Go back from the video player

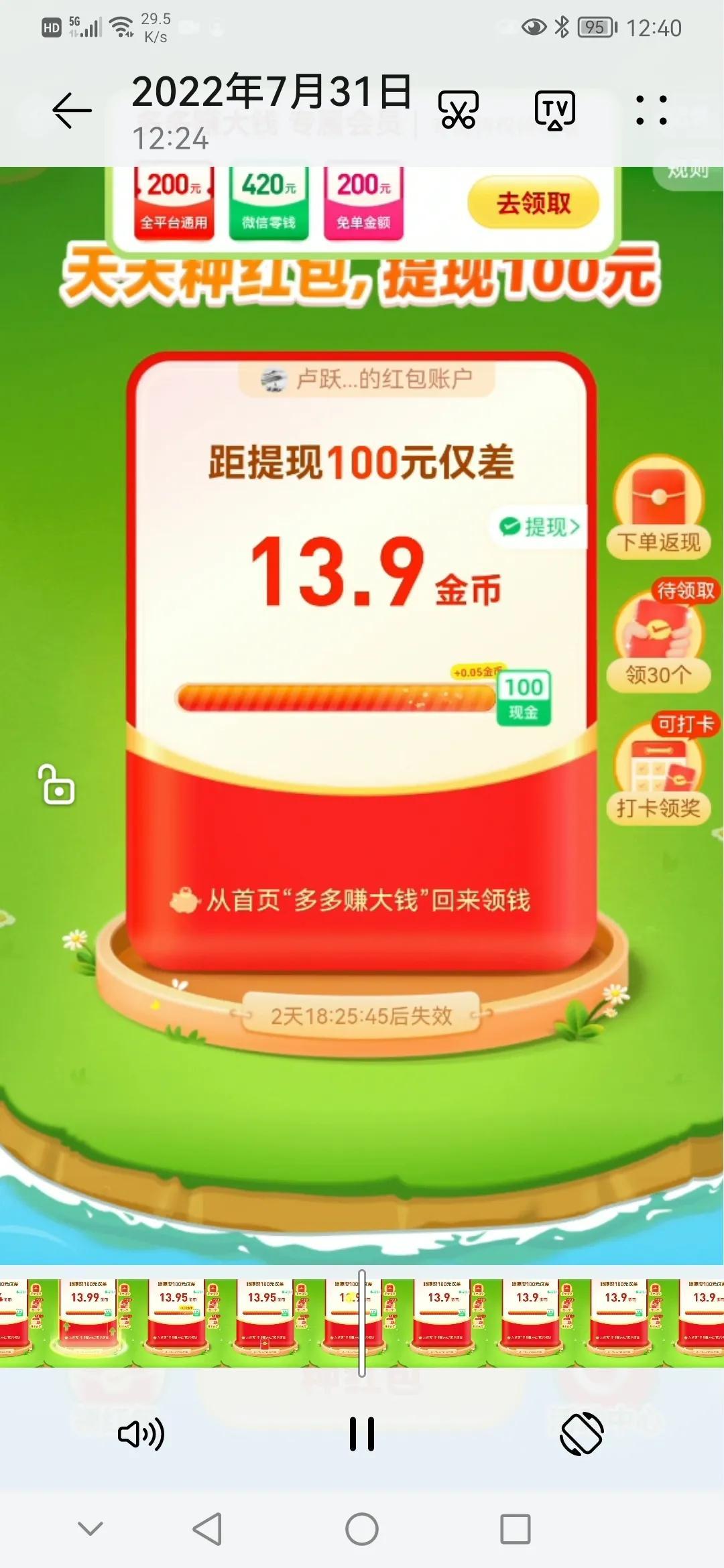[x=72, y=111]
